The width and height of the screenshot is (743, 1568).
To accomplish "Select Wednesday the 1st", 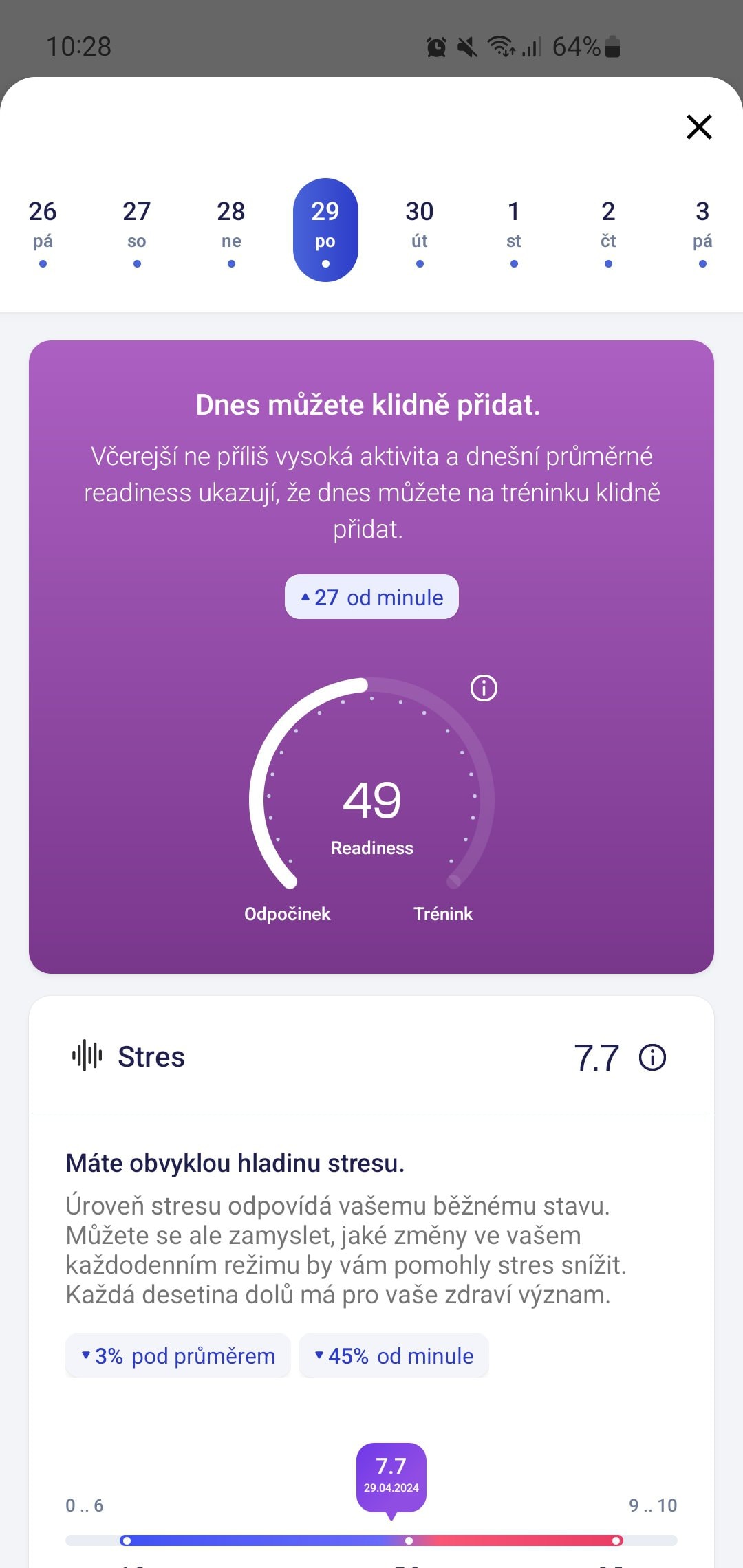I will (514, 230).
